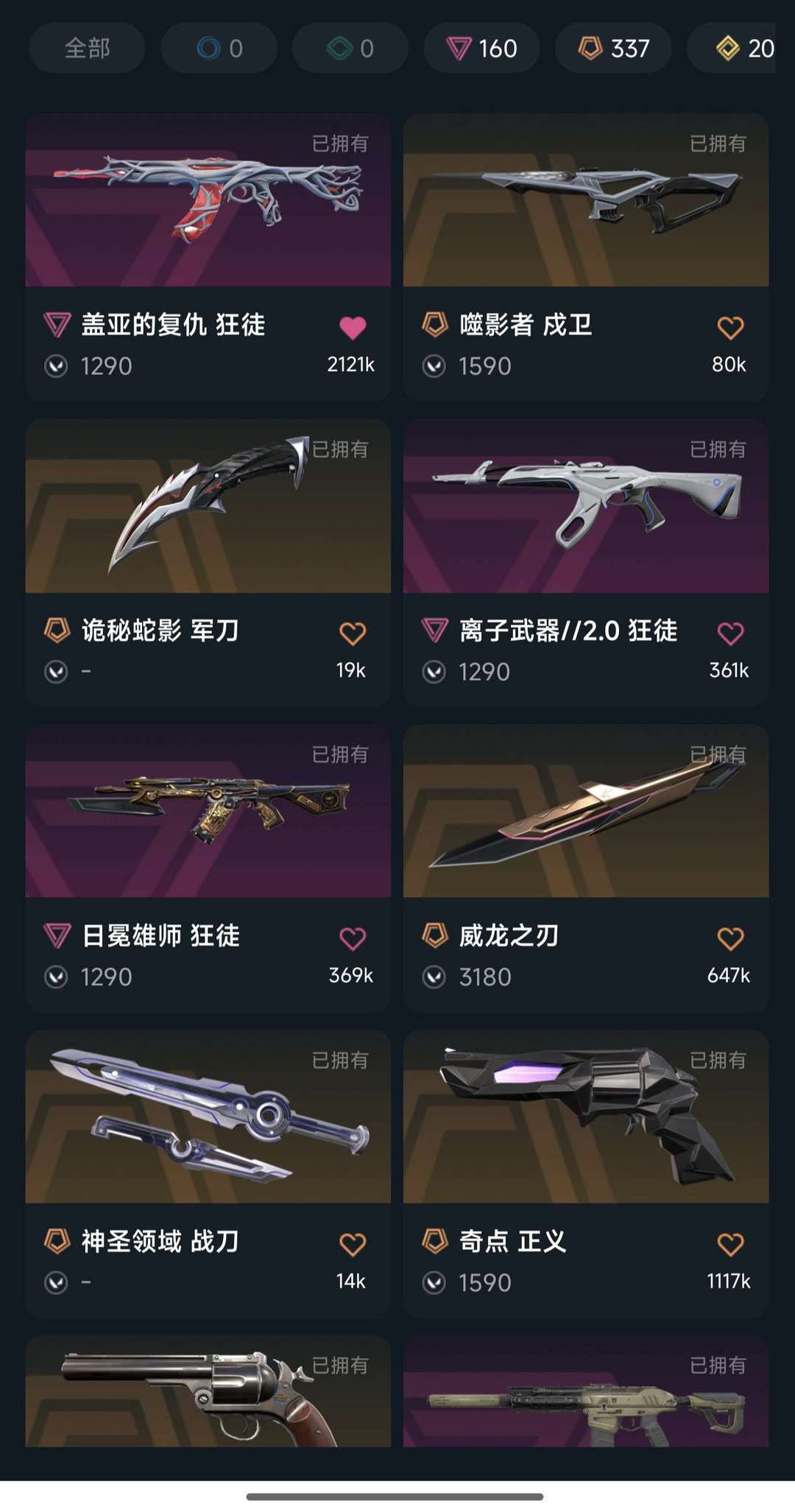
Task: Like the 奇点 正义 skin
Action: pos(730,1244)
